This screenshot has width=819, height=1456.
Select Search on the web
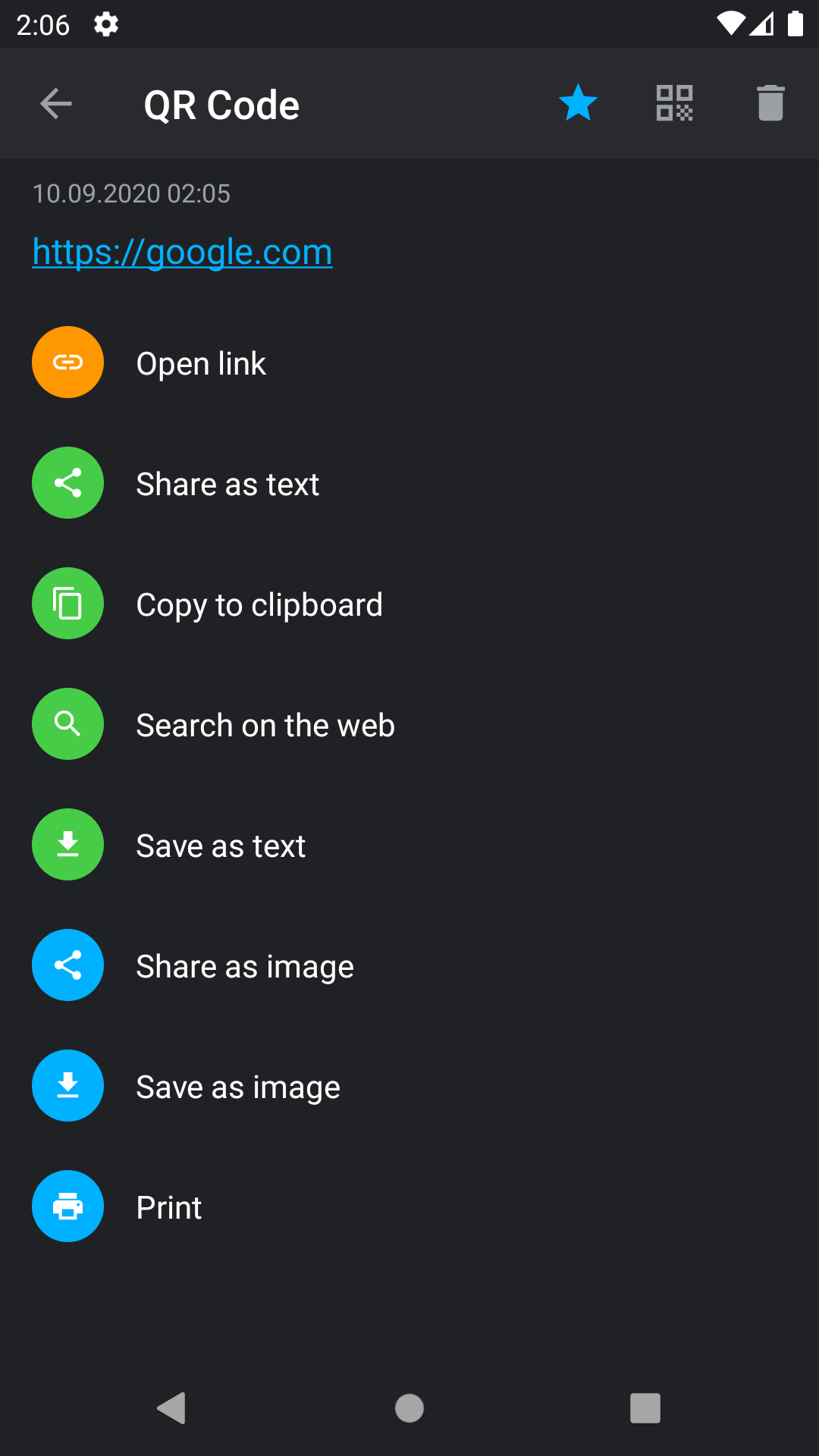coord(265,725)
